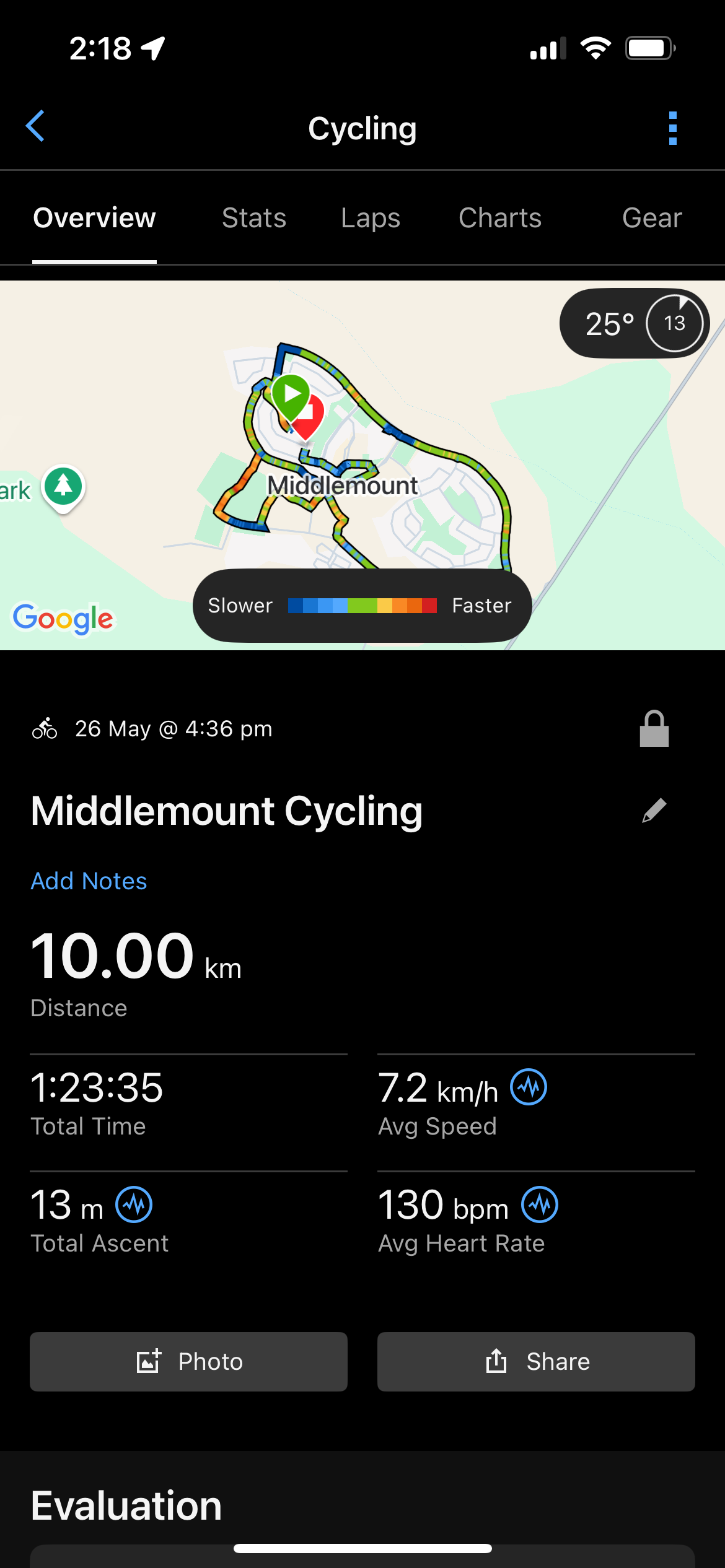This screenshot has width=725, height=1568.
Task: Share the Middlemount Cycling activity
Action: [536, 1362]
